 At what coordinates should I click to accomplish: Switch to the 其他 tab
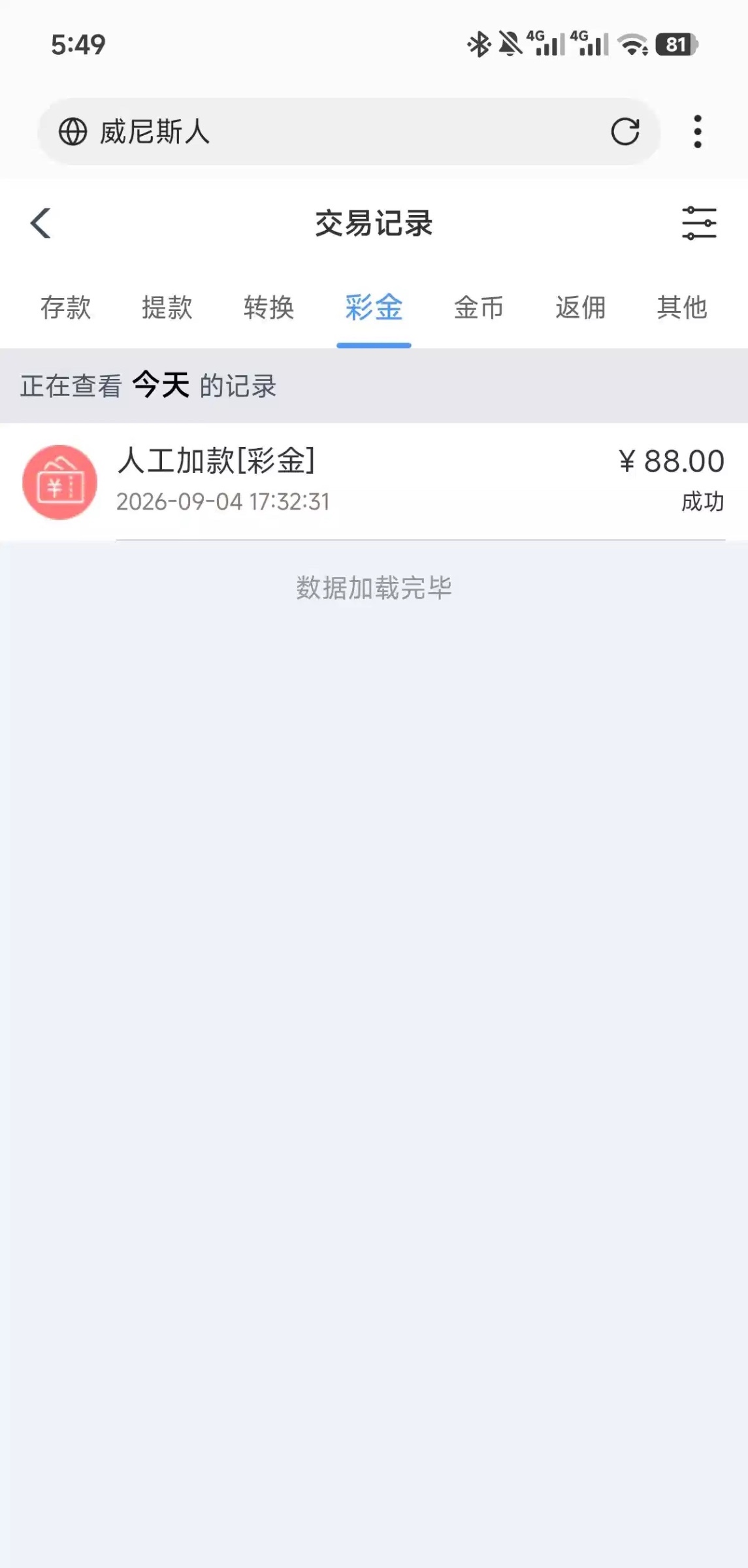[x=682, y=307]
